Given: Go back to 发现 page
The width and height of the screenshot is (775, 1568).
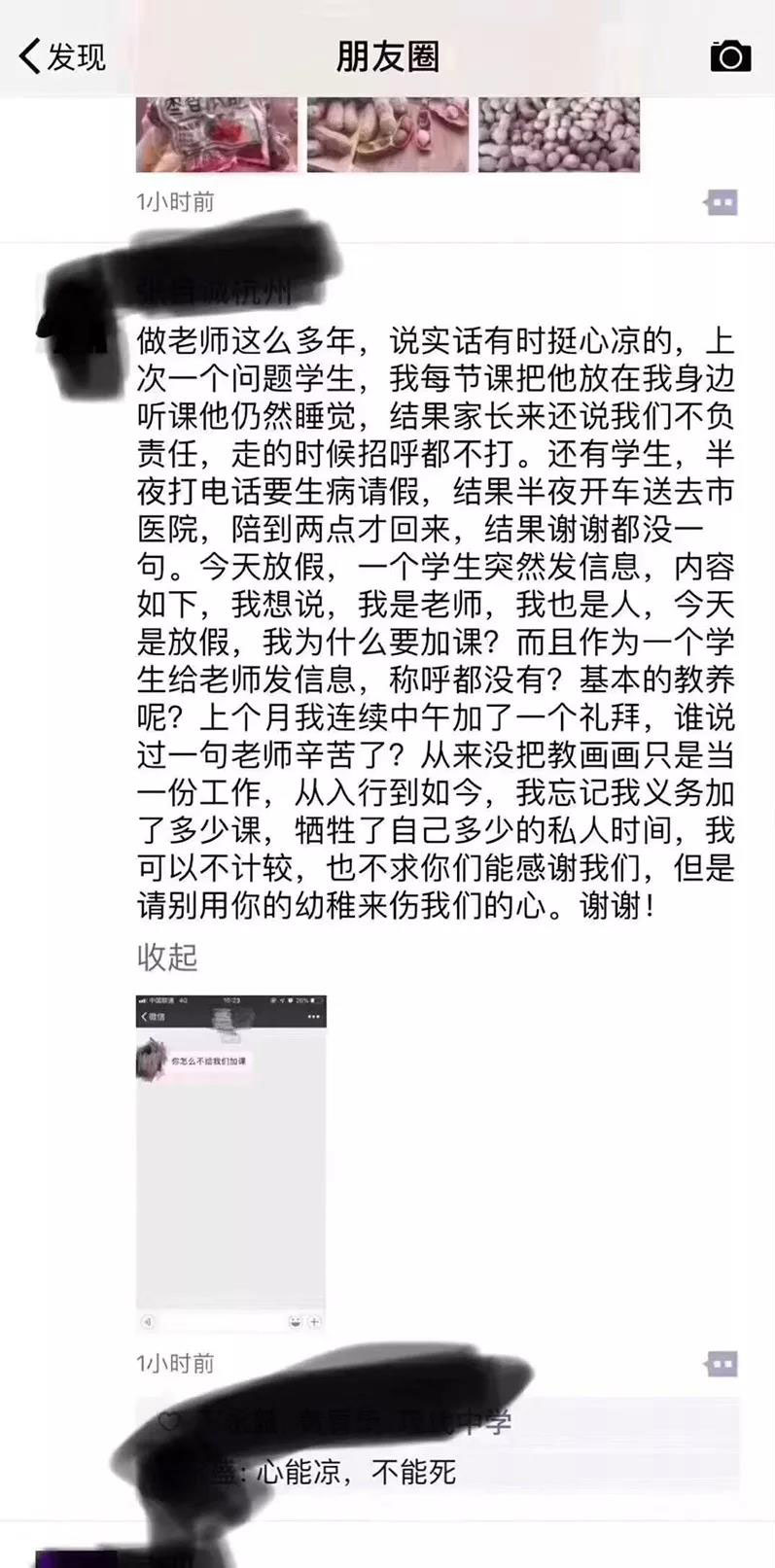Looking at the screenshot, I should tap(60, 56).
